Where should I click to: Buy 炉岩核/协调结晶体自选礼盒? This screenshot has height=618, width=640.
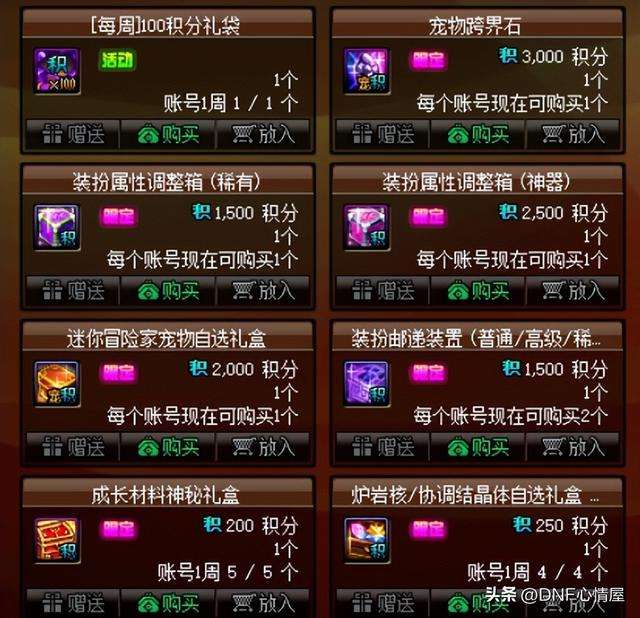coord(478,603)
